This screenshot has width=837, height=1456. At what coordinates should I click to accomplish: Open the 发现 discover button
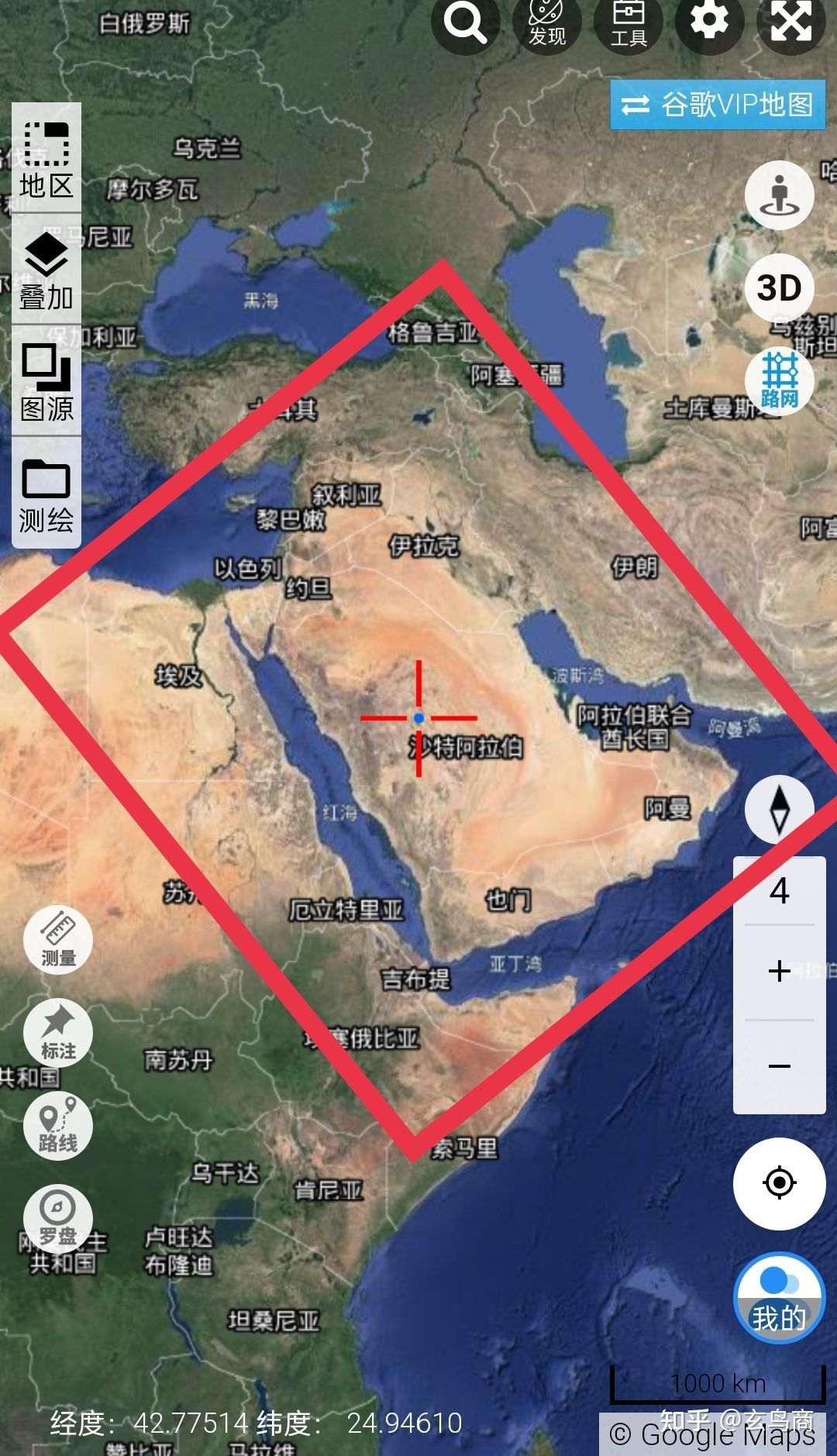pos(547,23)
